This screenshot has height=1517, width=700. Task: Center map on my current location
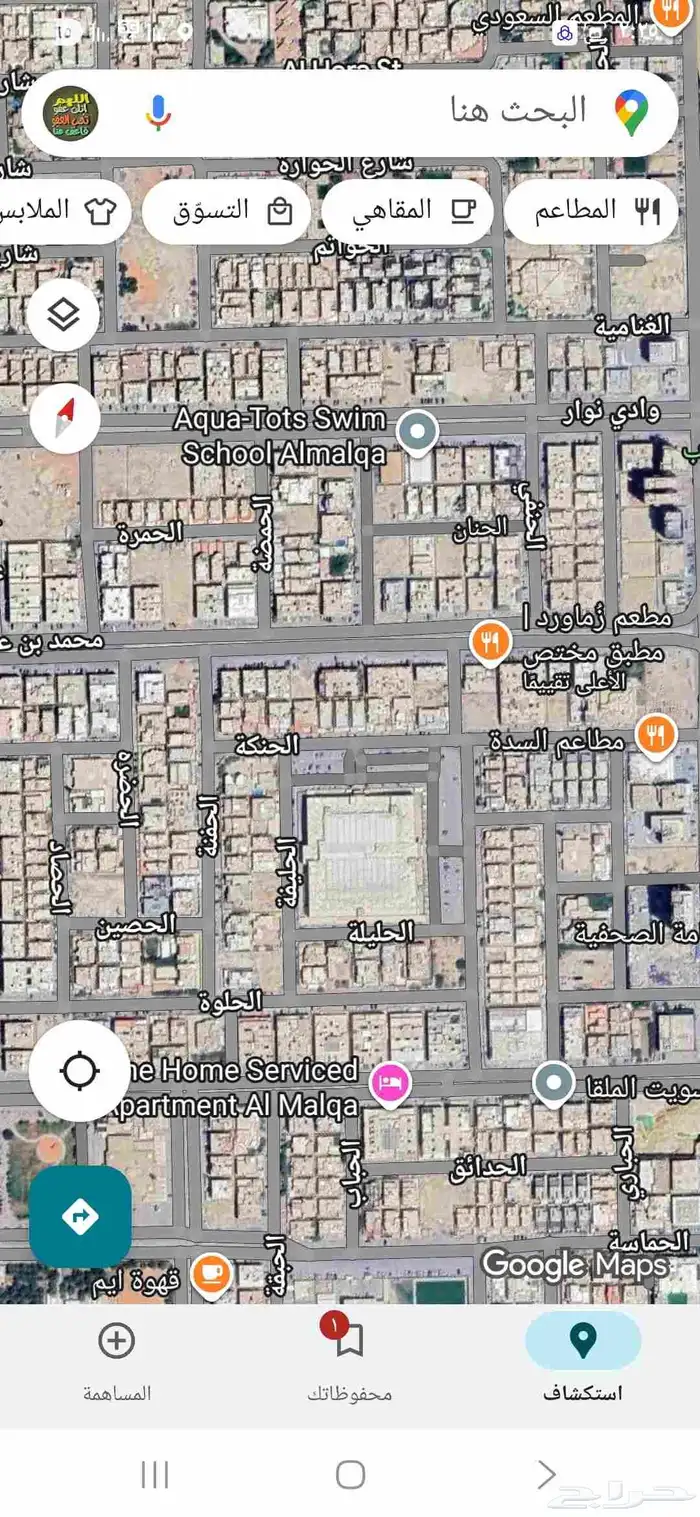click(79, 1072)
